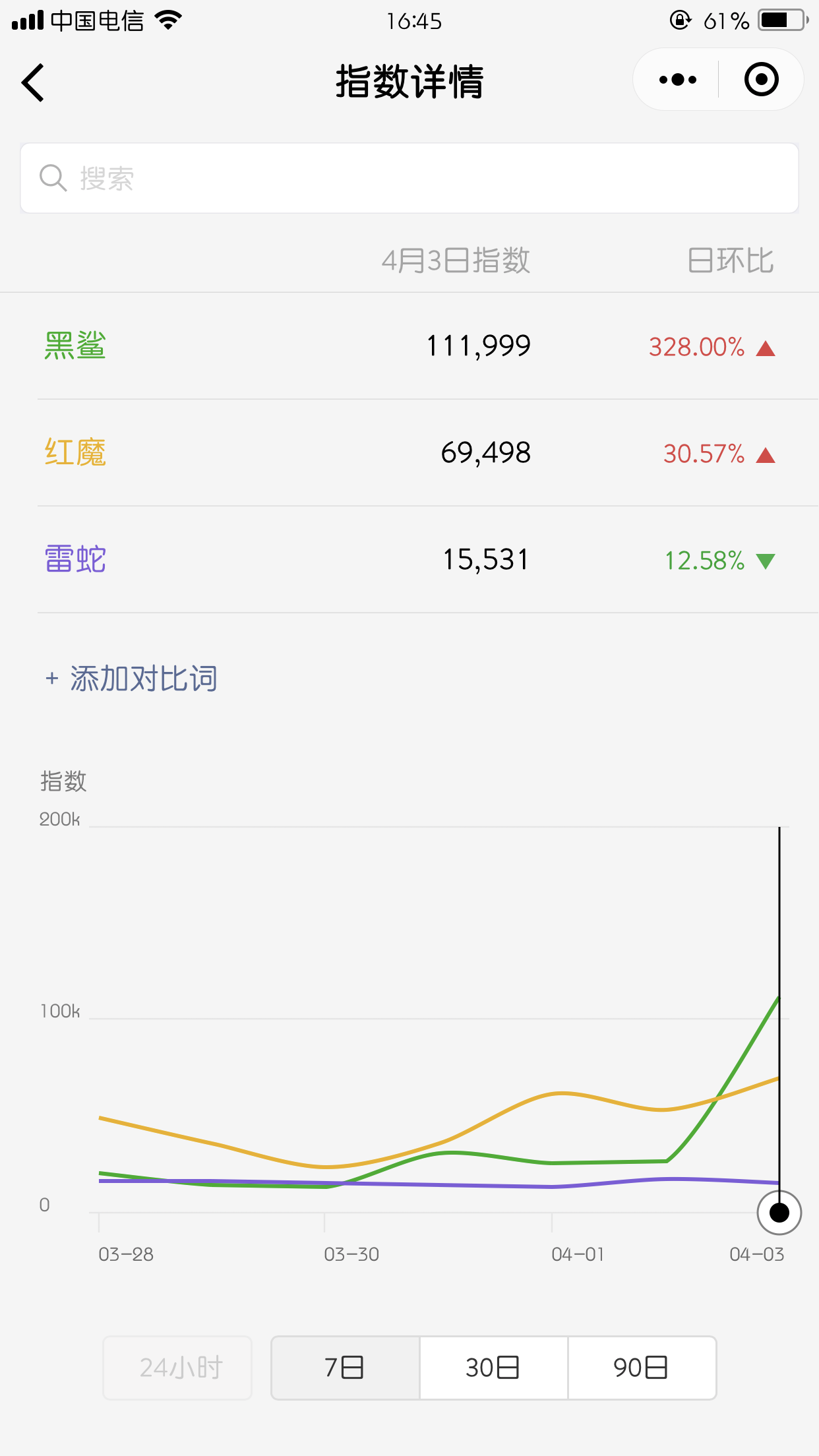Switch the chart to 30日
Viewport: 819px width, 1456px height.
[493, 1368]
